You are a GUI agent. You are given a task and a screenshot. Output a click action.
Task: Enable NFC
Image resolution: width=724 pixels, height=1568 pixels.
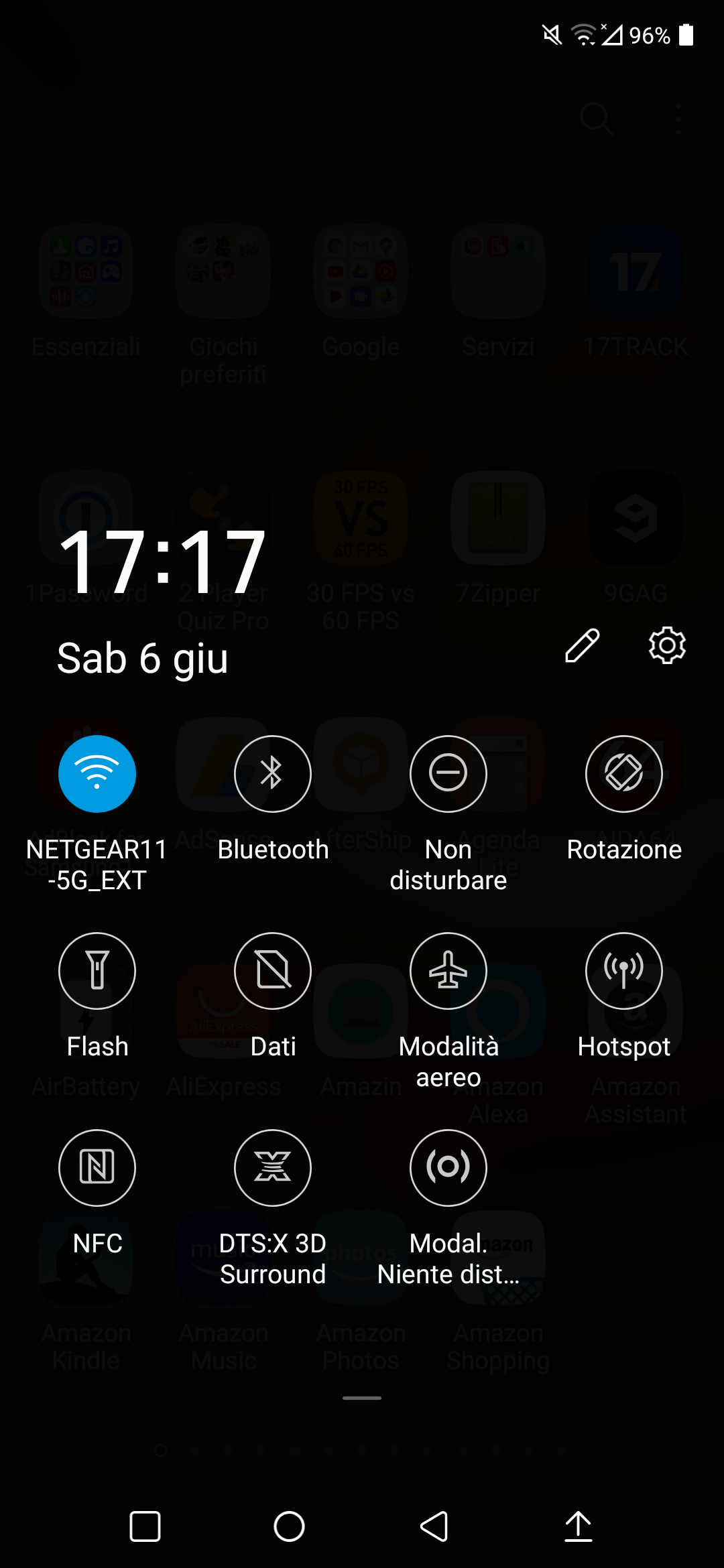pos(97,1168)
